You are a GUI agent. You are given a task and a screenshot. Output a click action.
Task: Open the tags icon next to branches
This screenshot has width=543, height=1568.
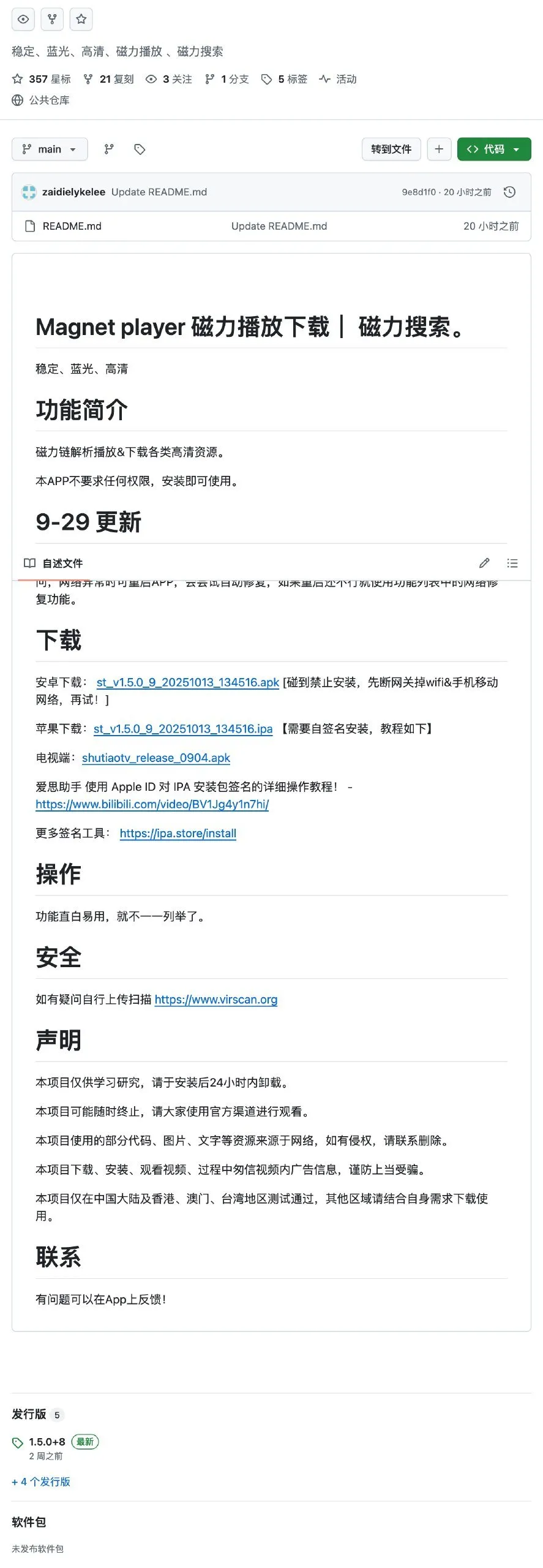click(x=140, y=149)
